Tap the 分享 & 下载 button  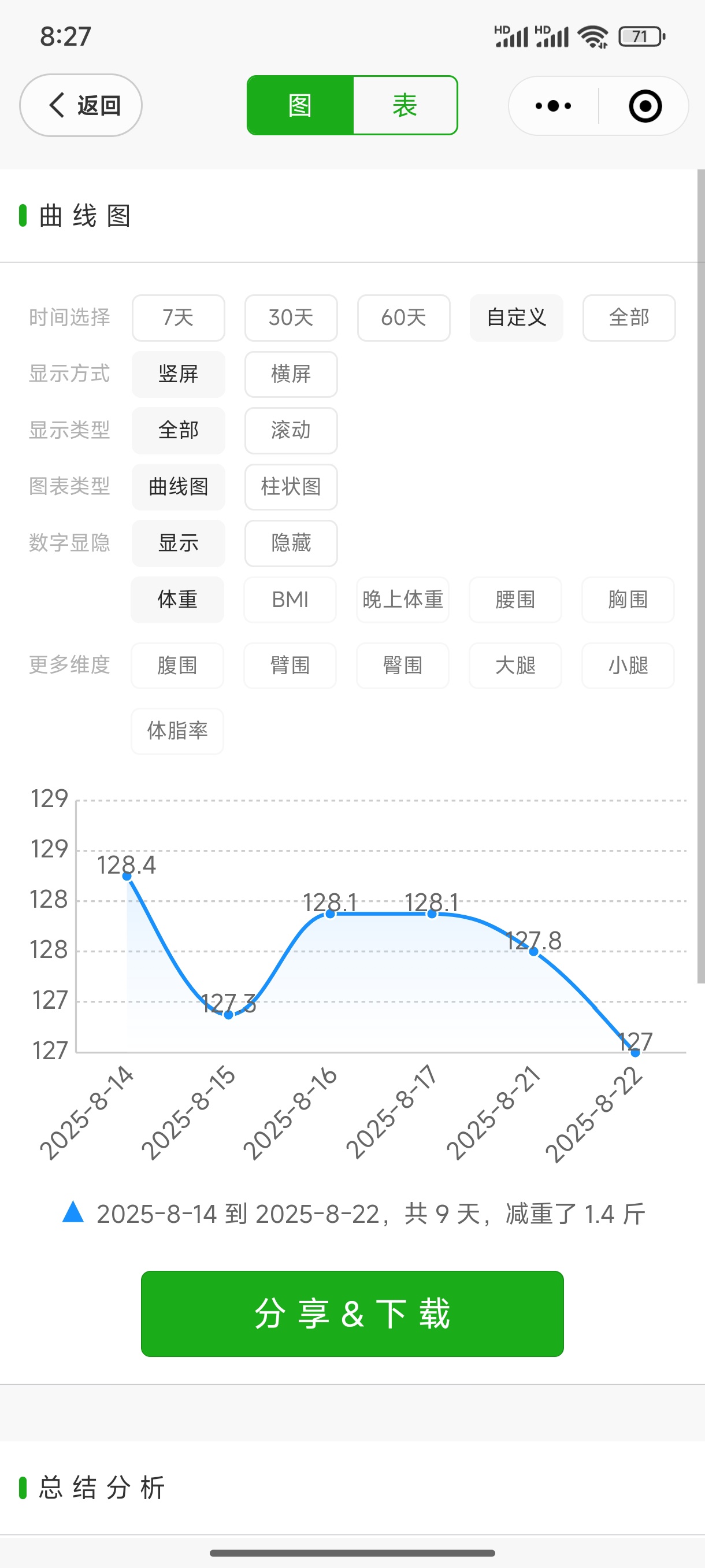tap(352, 1314)
